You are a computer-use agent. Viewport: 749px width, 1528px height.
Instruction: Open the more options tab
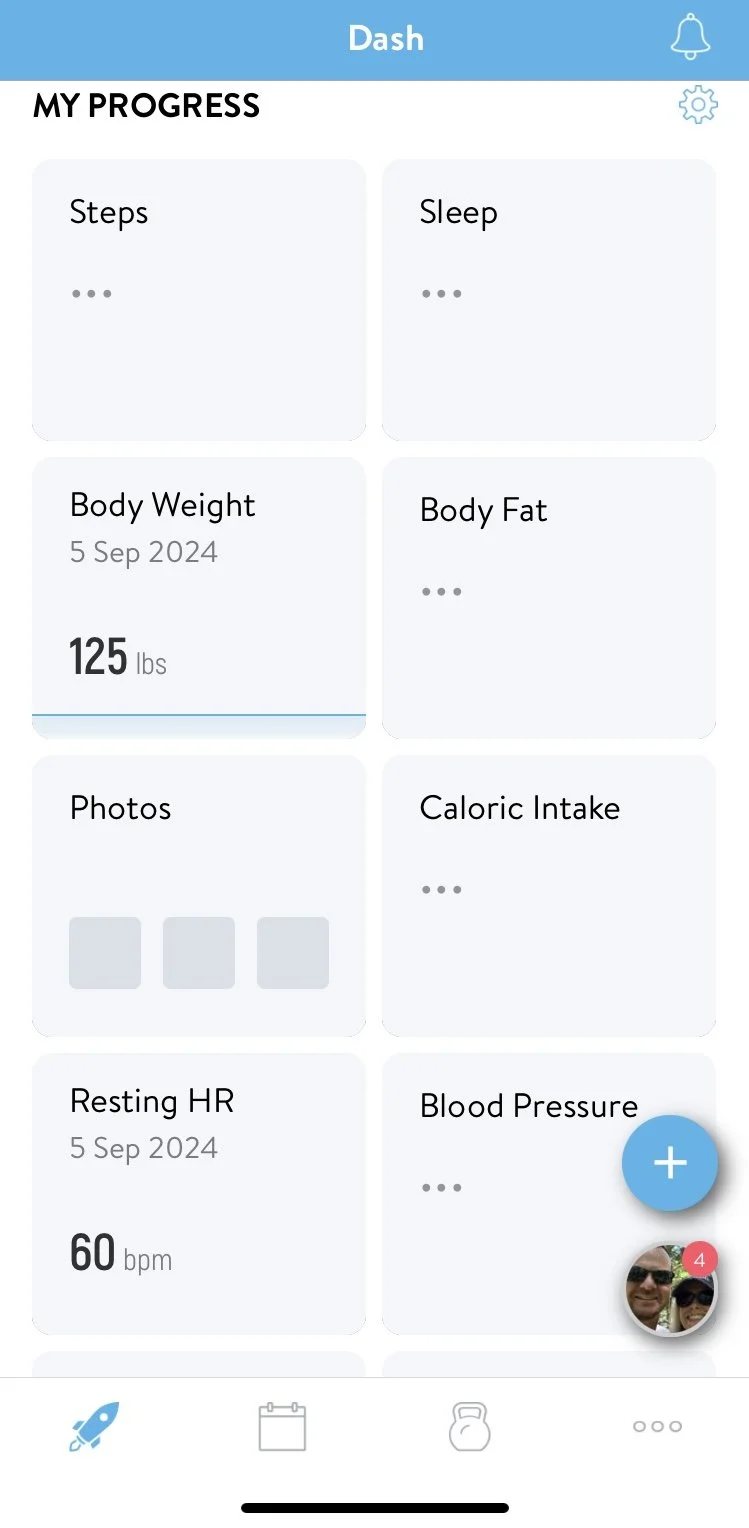pos(657,1426)
